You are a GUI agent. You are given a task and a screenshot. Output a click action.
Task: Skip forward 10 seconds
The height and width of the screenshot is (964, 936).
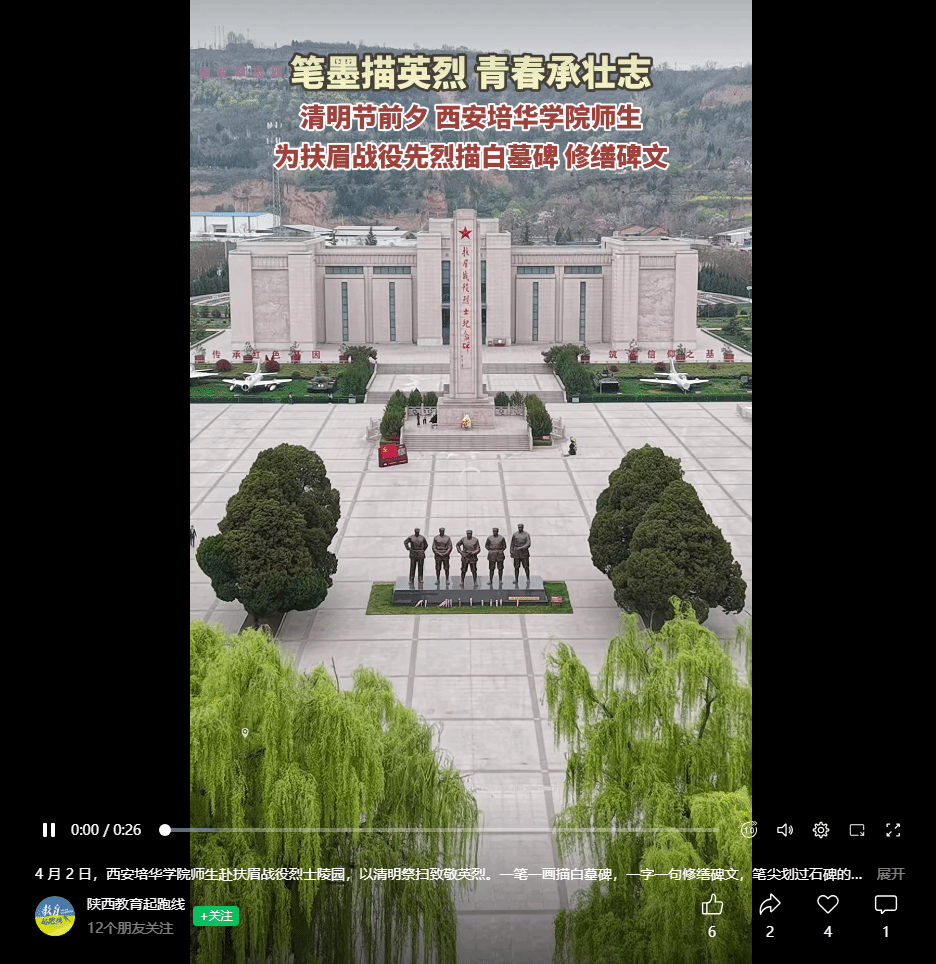(748, 830)
